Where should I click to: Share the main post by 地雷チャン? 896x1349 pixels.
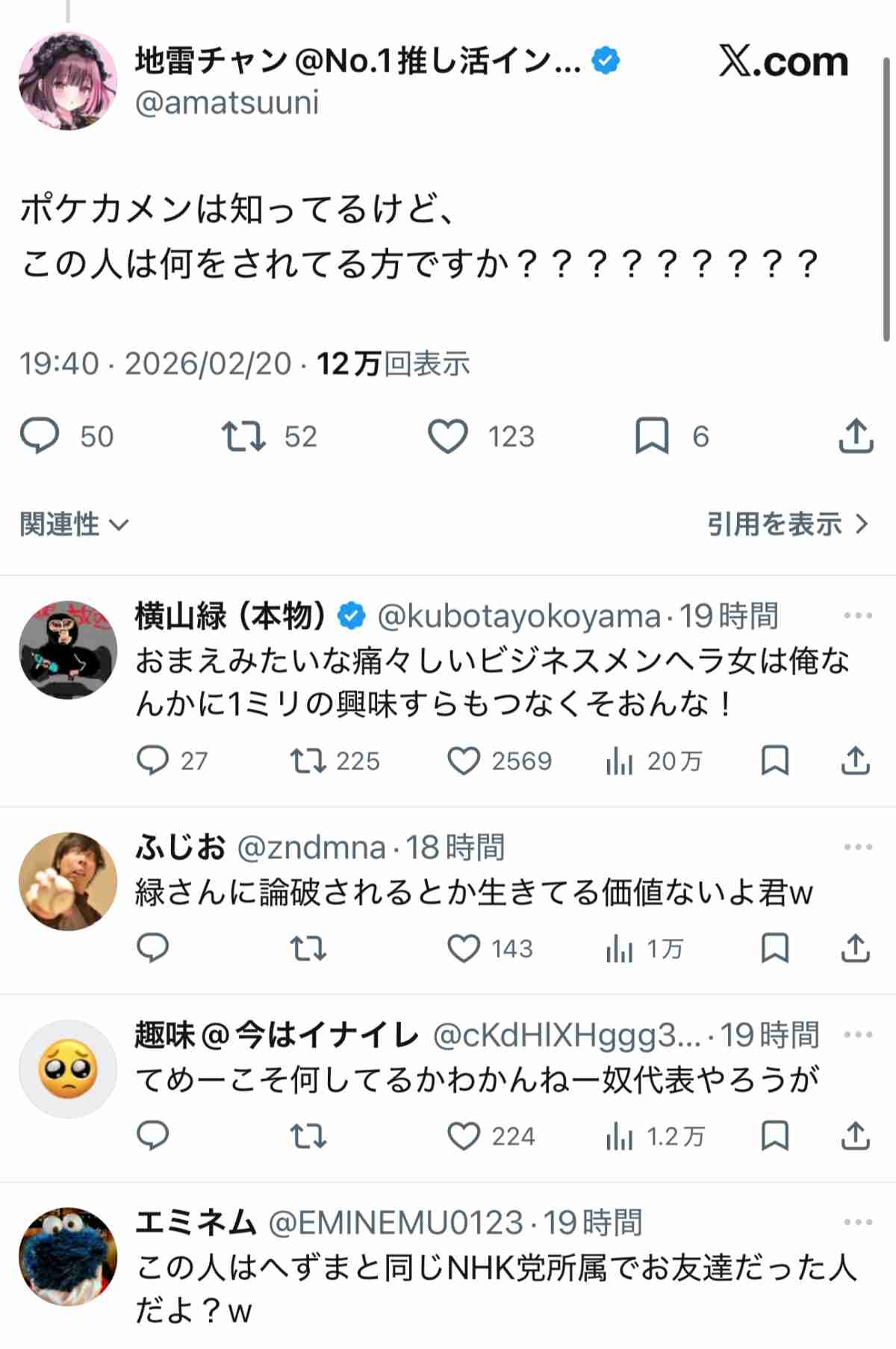click(x=856, y=436)
